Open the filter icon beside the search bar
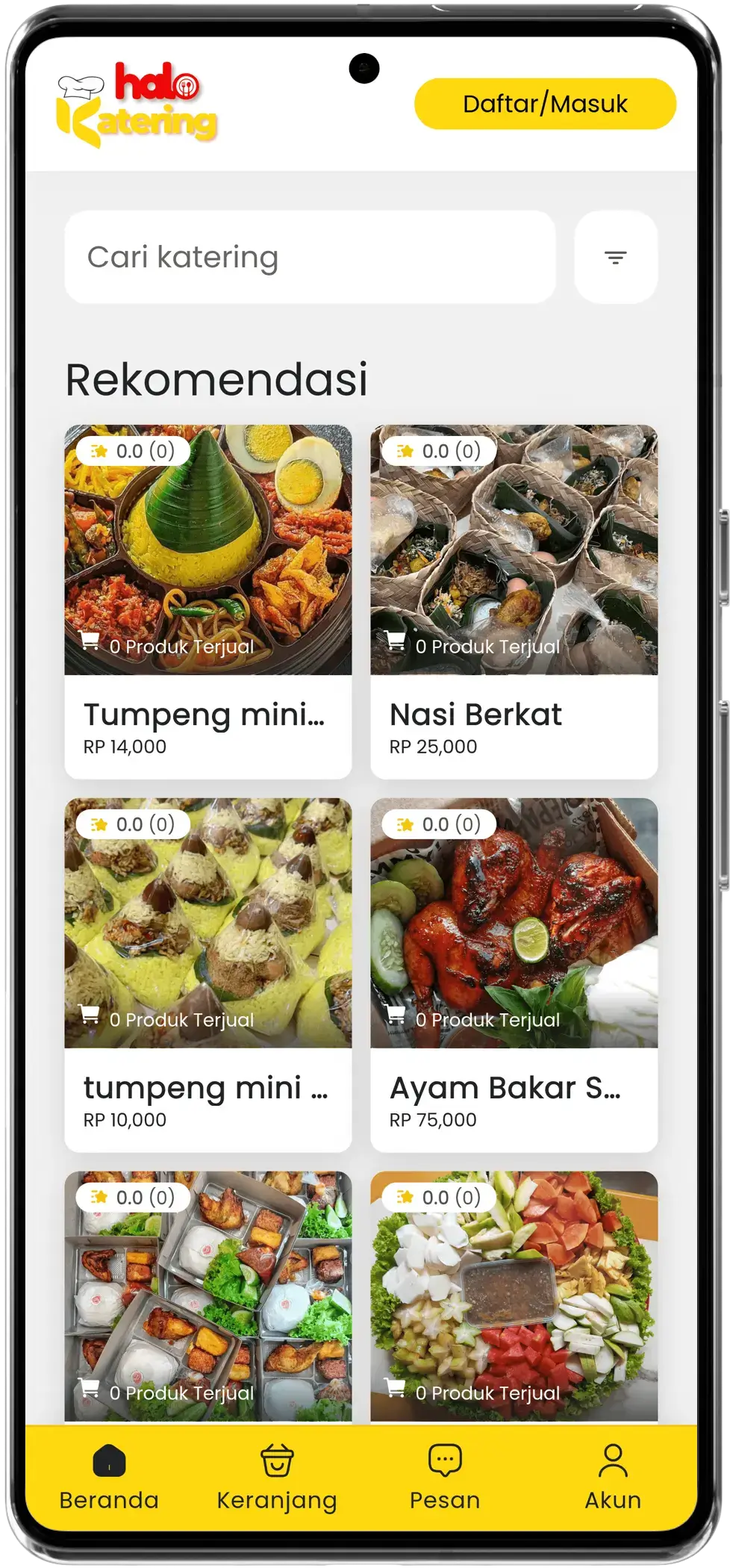 click(615, 256)
